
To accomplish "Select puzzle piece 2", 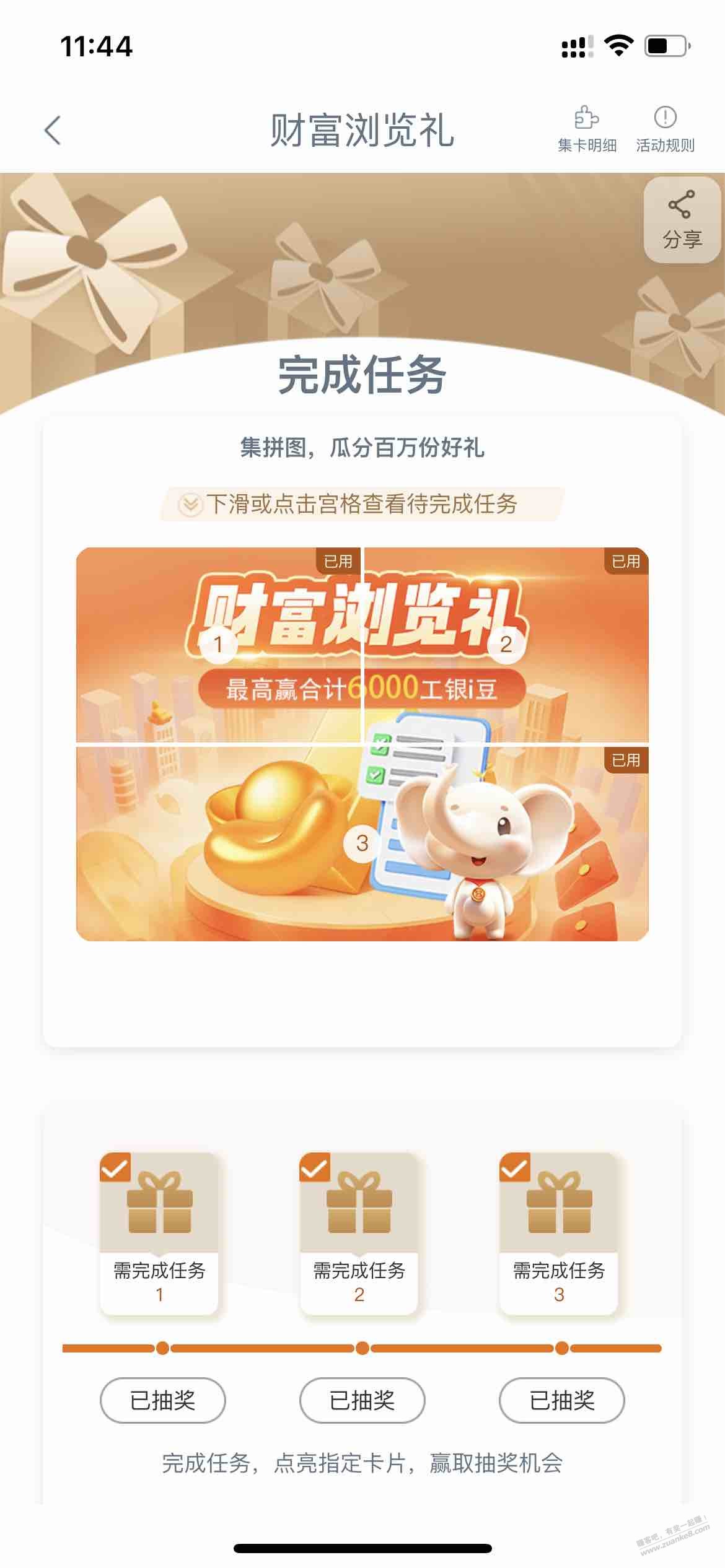I will [506, 645].
